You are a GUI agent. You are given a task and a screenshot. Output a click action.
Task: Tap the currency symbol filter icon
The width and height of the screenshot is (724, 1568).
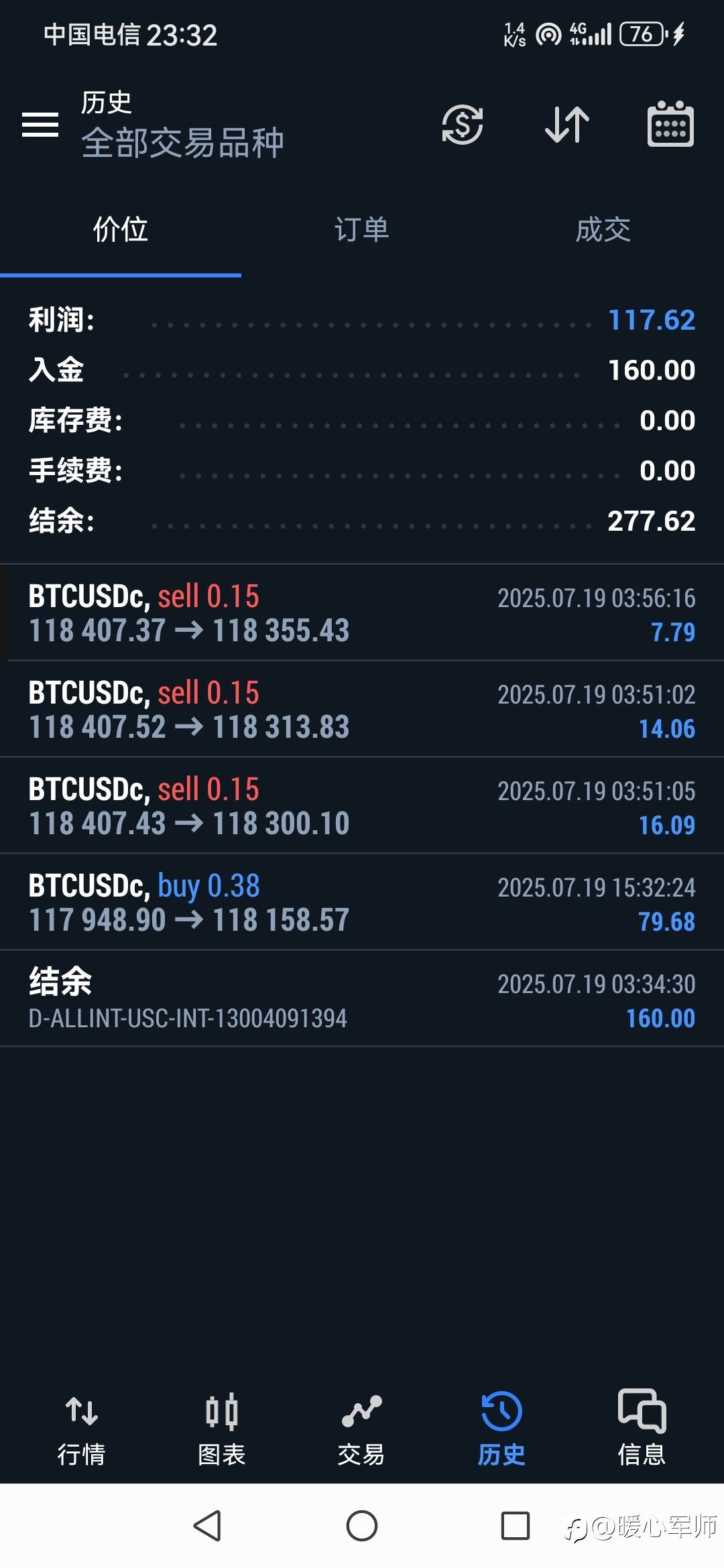(463, 125)
